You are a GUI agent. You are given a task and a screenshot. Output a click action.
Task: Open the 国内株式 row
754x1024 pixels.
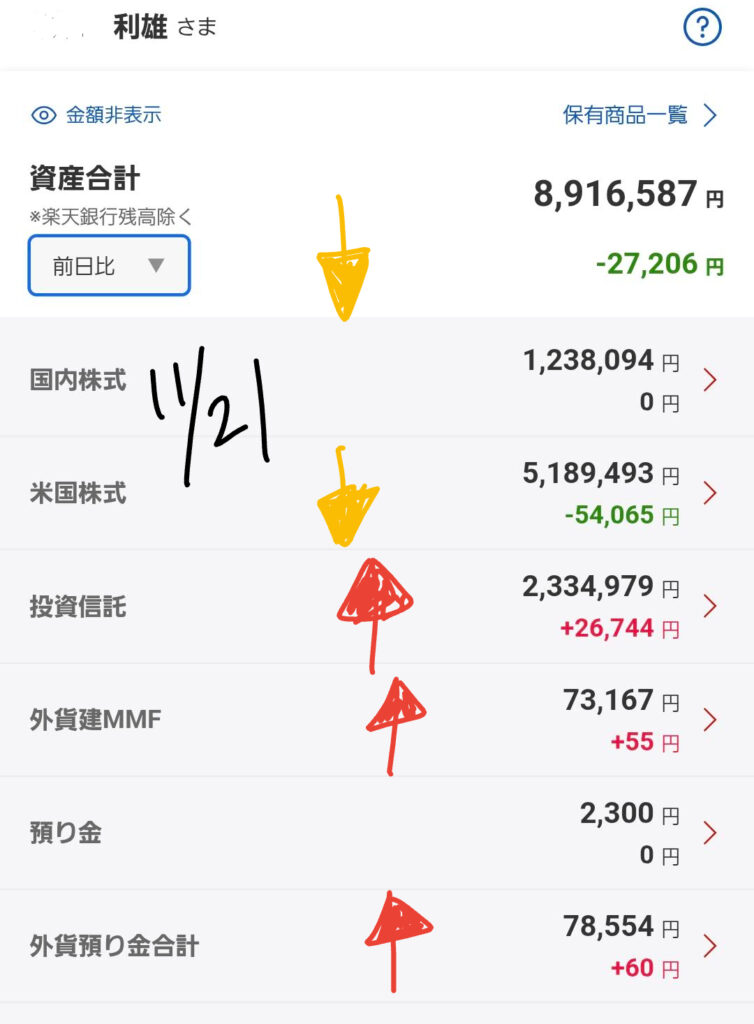coord(376,379)
